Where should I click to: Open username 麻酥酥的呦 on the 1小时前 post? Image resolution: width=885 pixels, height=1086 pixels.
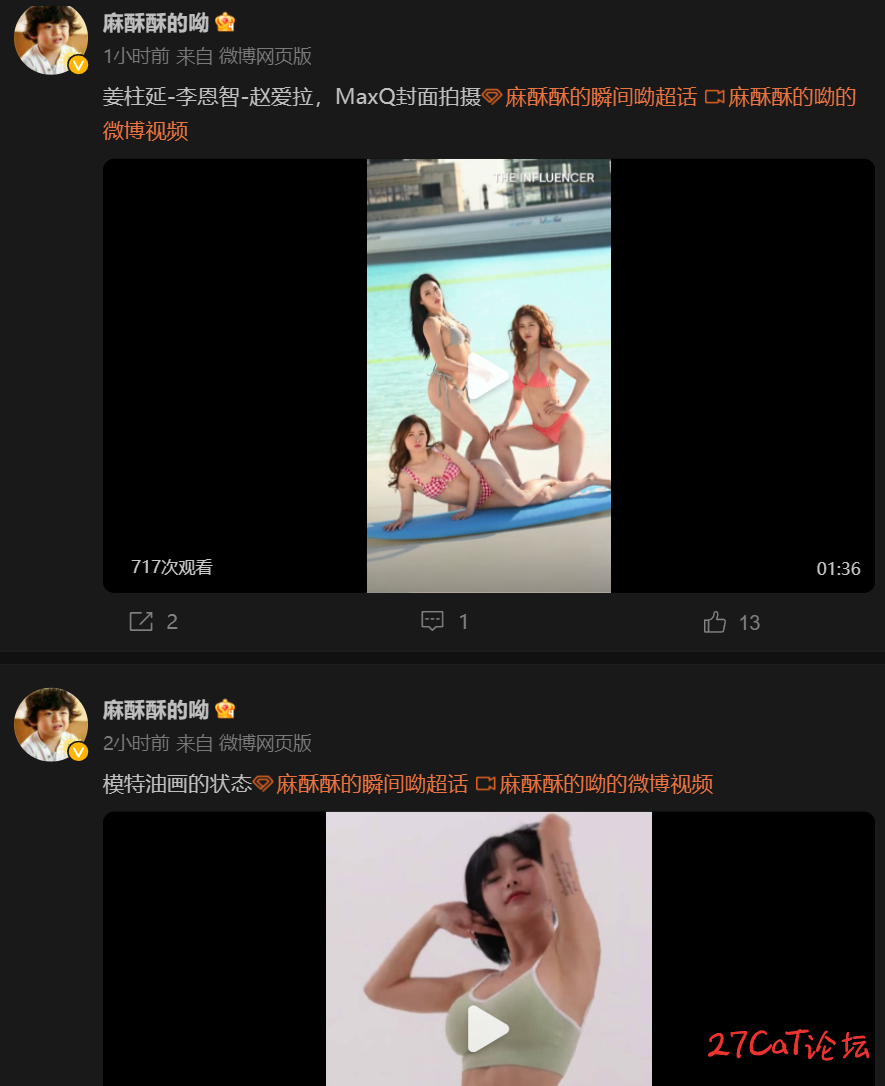click(156, 24)
